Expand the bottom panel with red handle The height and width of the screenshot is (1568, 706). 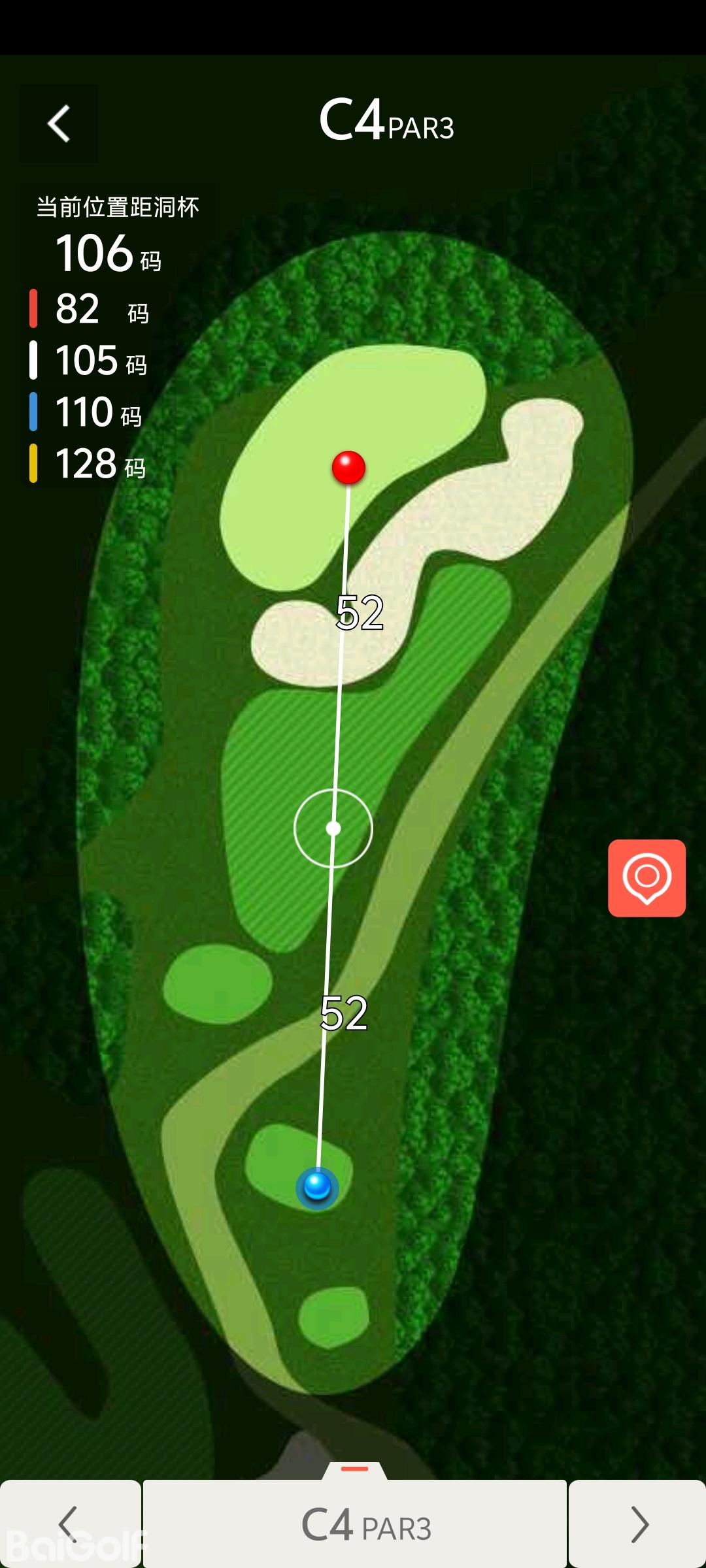[355, 1469]
